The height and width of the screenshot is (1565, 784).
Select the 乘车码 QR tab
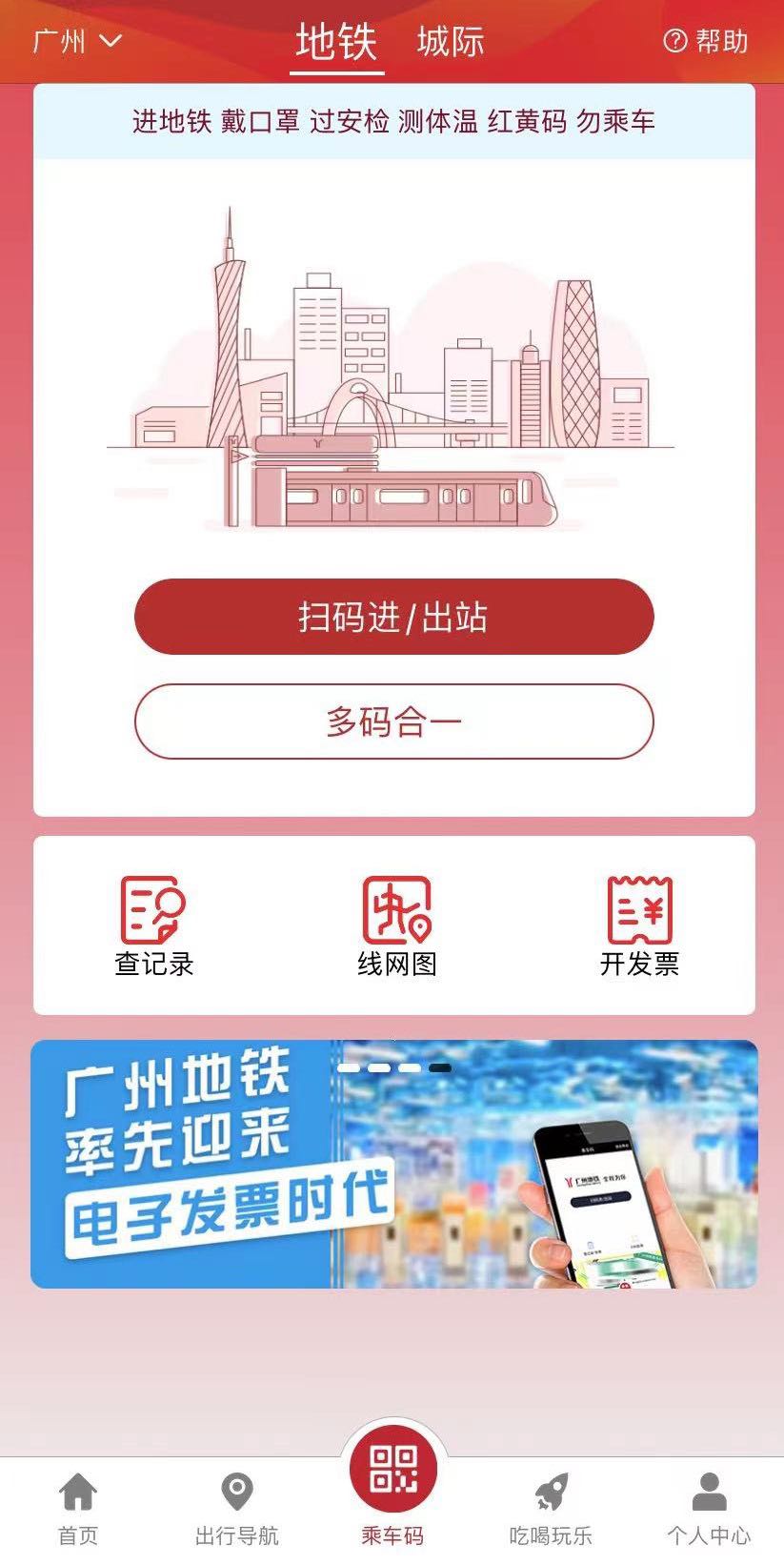(x=392, y=1487)
